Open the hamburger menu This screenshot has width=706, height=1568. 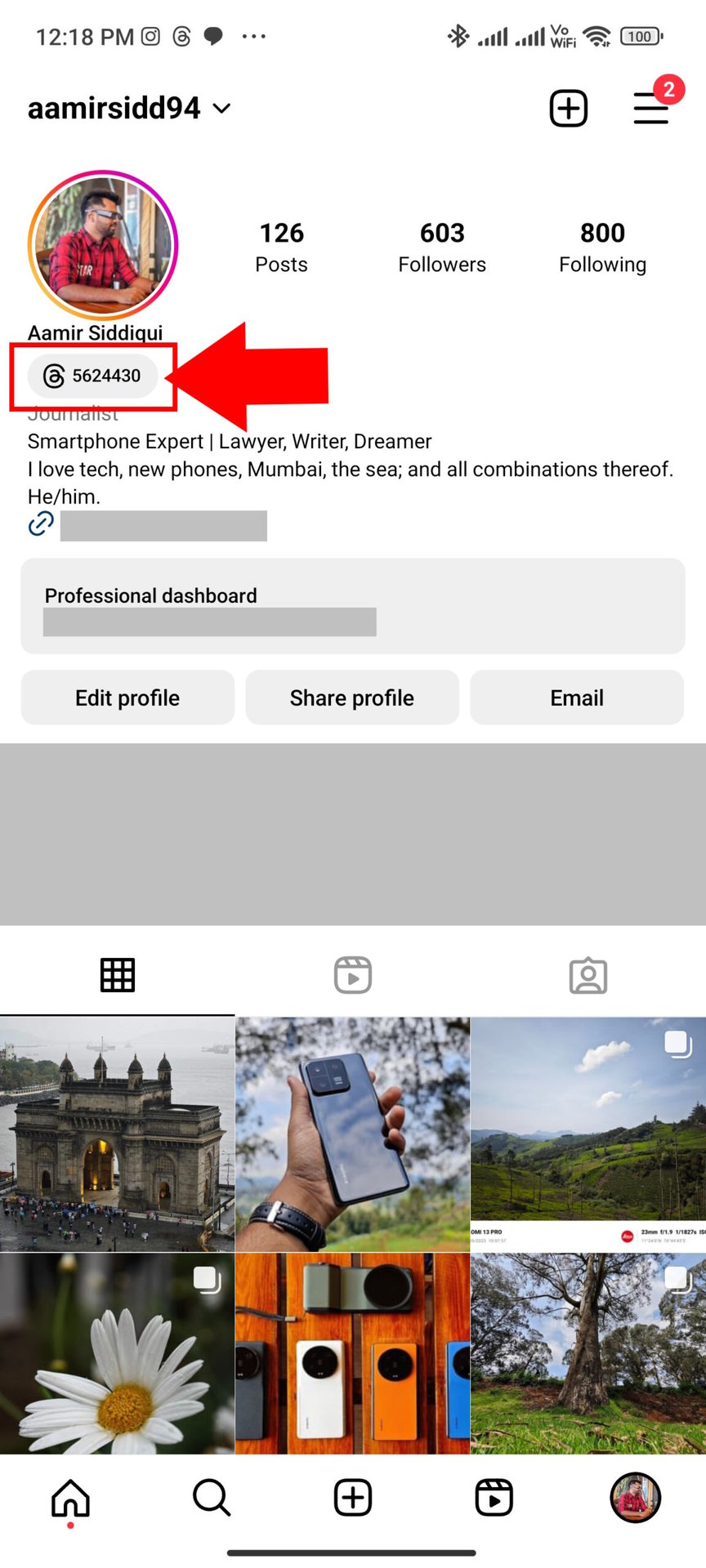pyautogui.click(x=651, y=109)
